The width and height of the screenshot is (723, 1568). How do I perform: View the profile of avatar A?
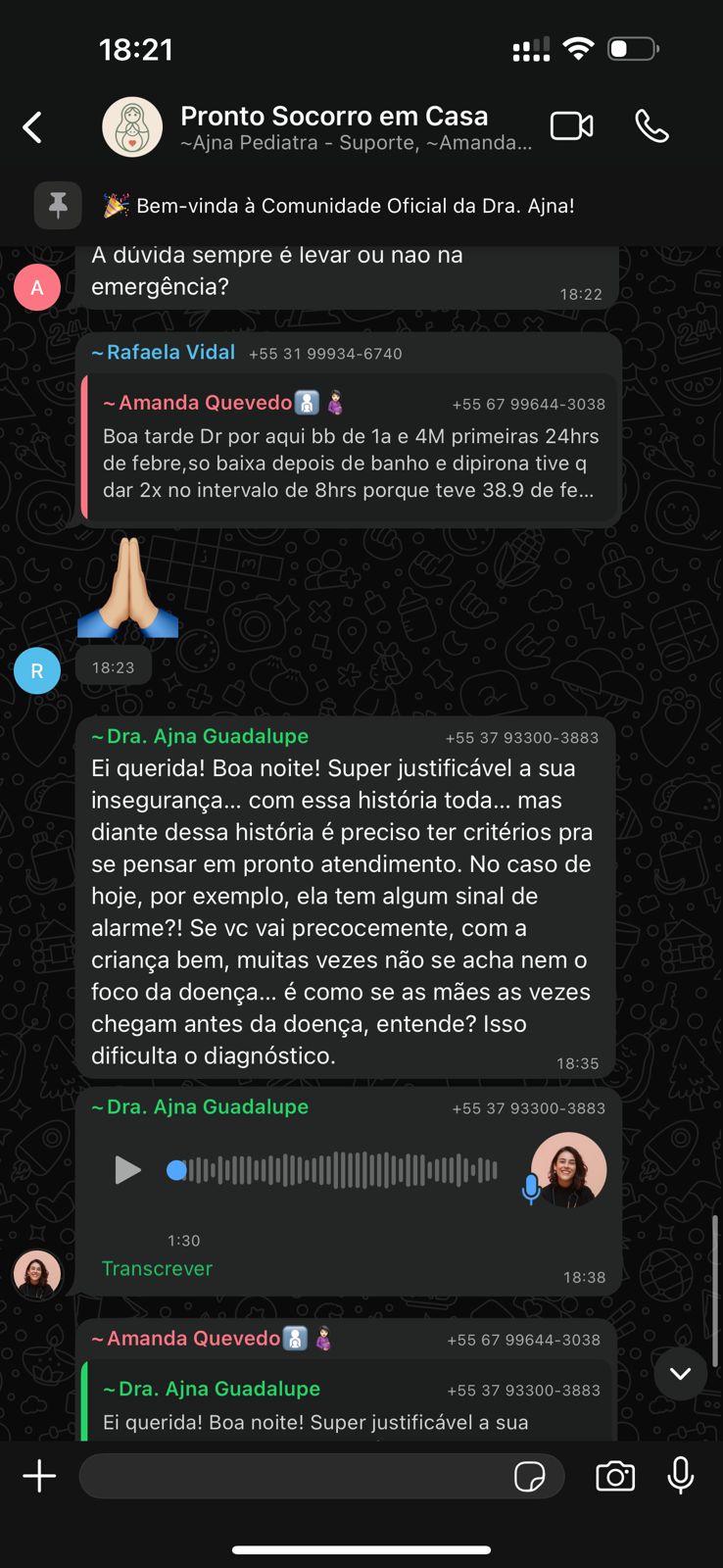(37, 288)
